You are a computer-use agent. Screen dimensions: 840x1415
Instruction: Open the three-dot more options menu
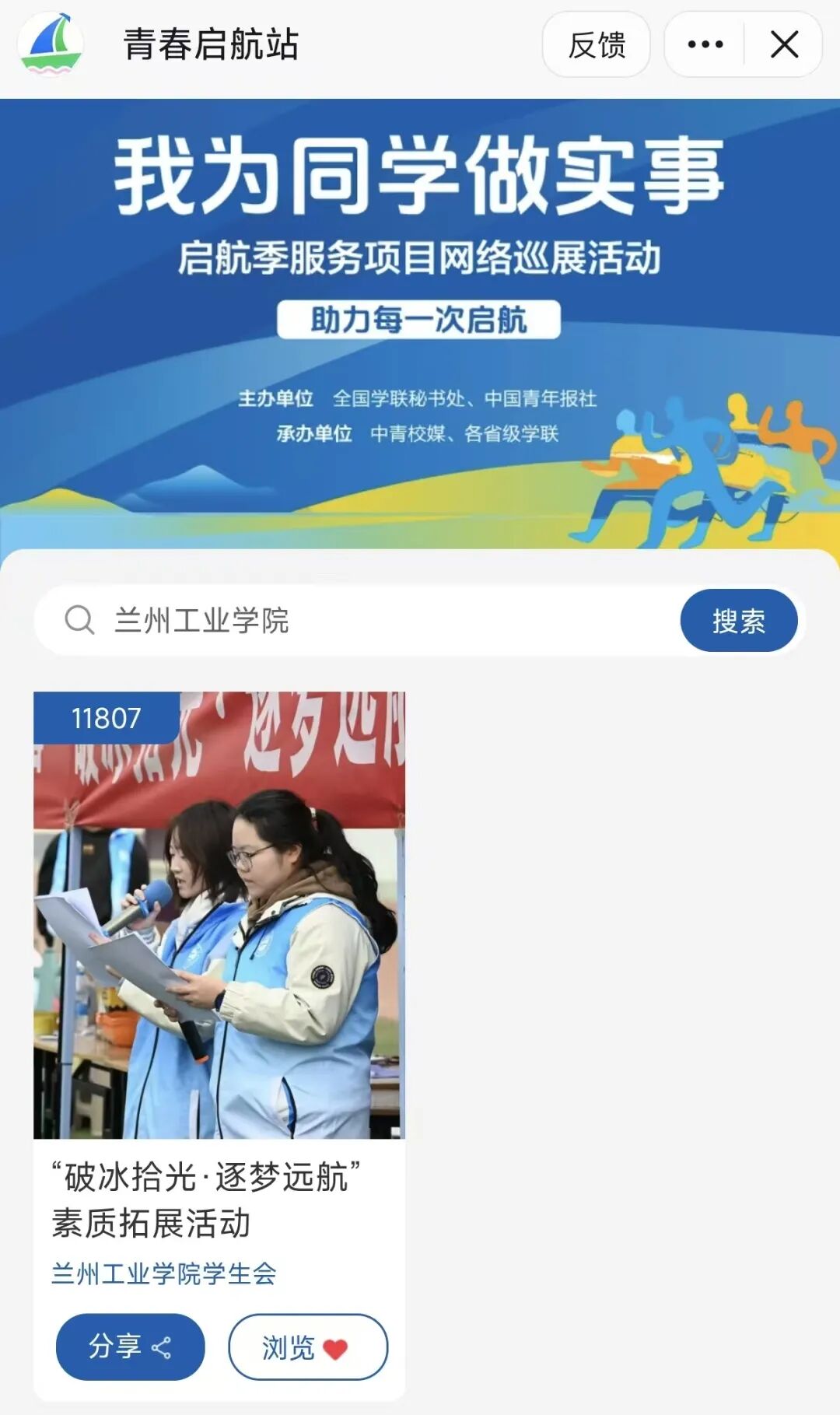click(705, 45)
